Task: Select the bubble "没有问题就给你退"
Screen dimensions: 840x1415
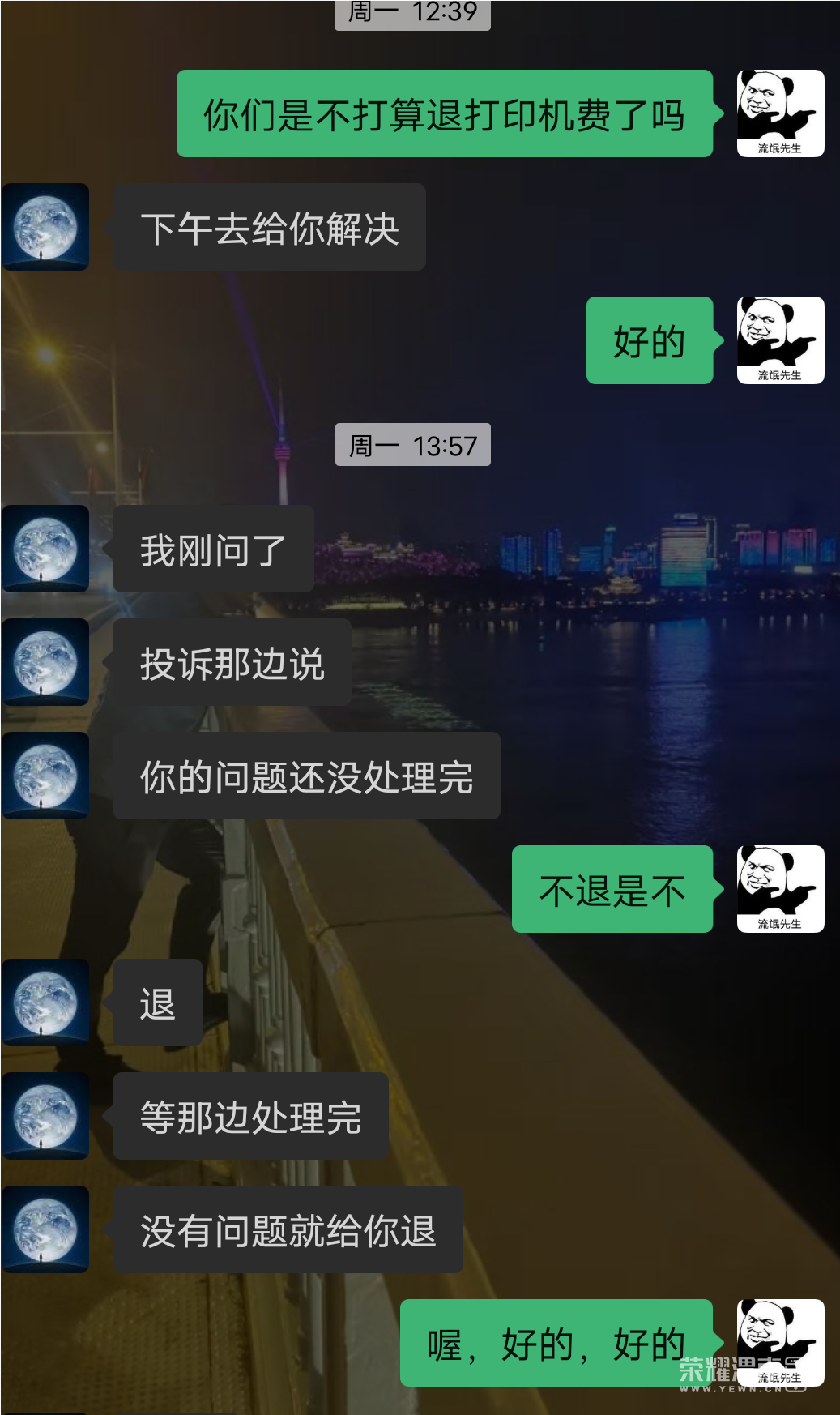Action: (x=289, y=1230)
